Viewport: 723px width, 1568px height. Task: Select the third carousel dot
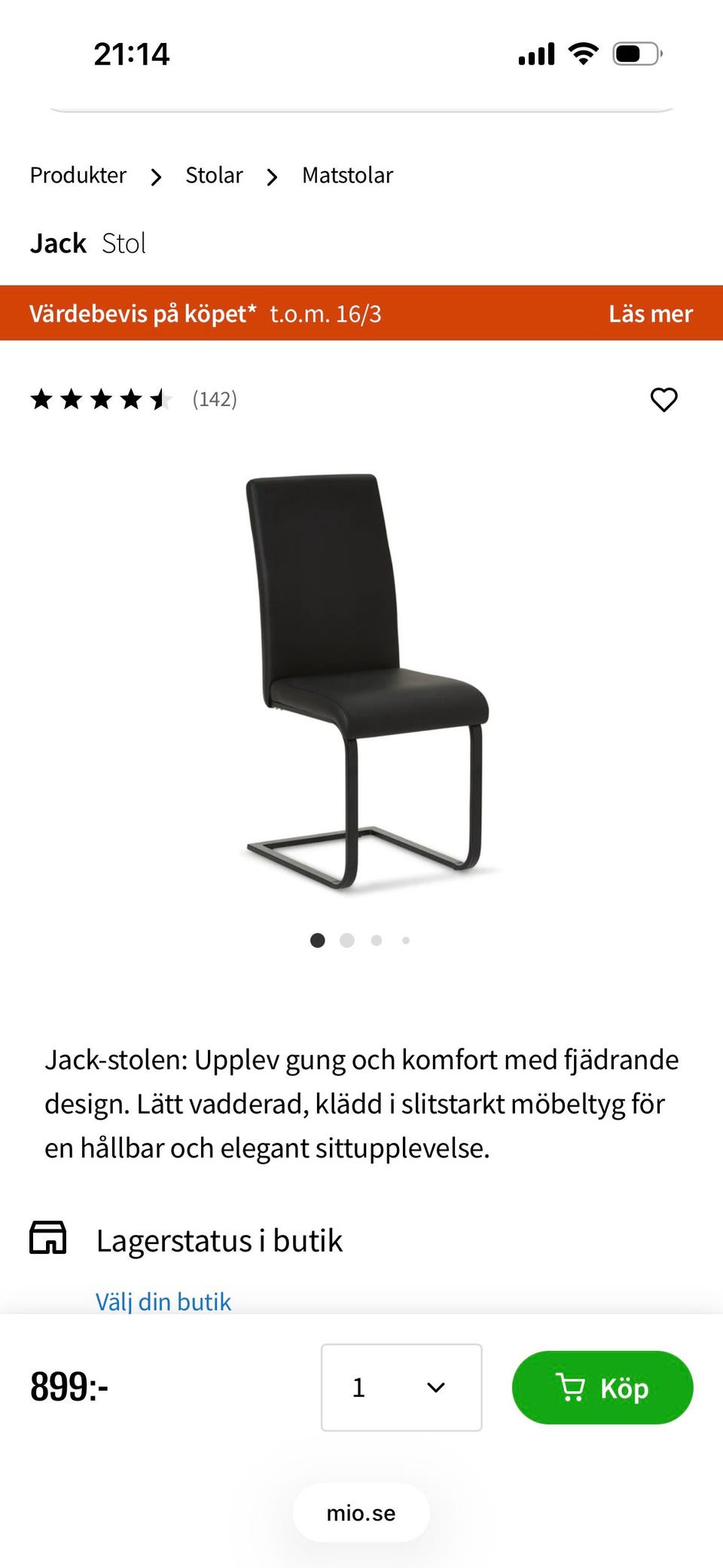coord(377,940)
